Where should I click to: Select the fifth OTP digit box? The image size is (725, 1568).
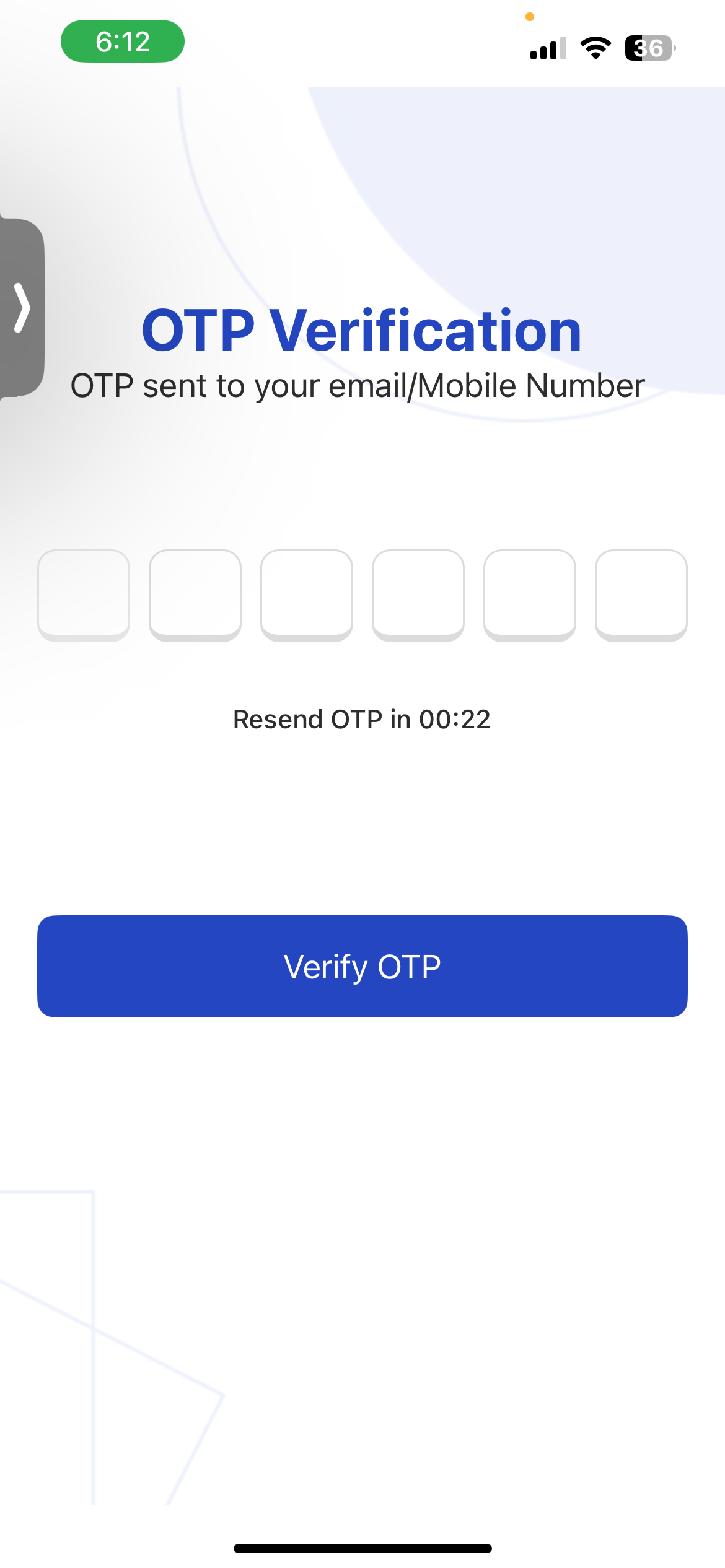530,595
